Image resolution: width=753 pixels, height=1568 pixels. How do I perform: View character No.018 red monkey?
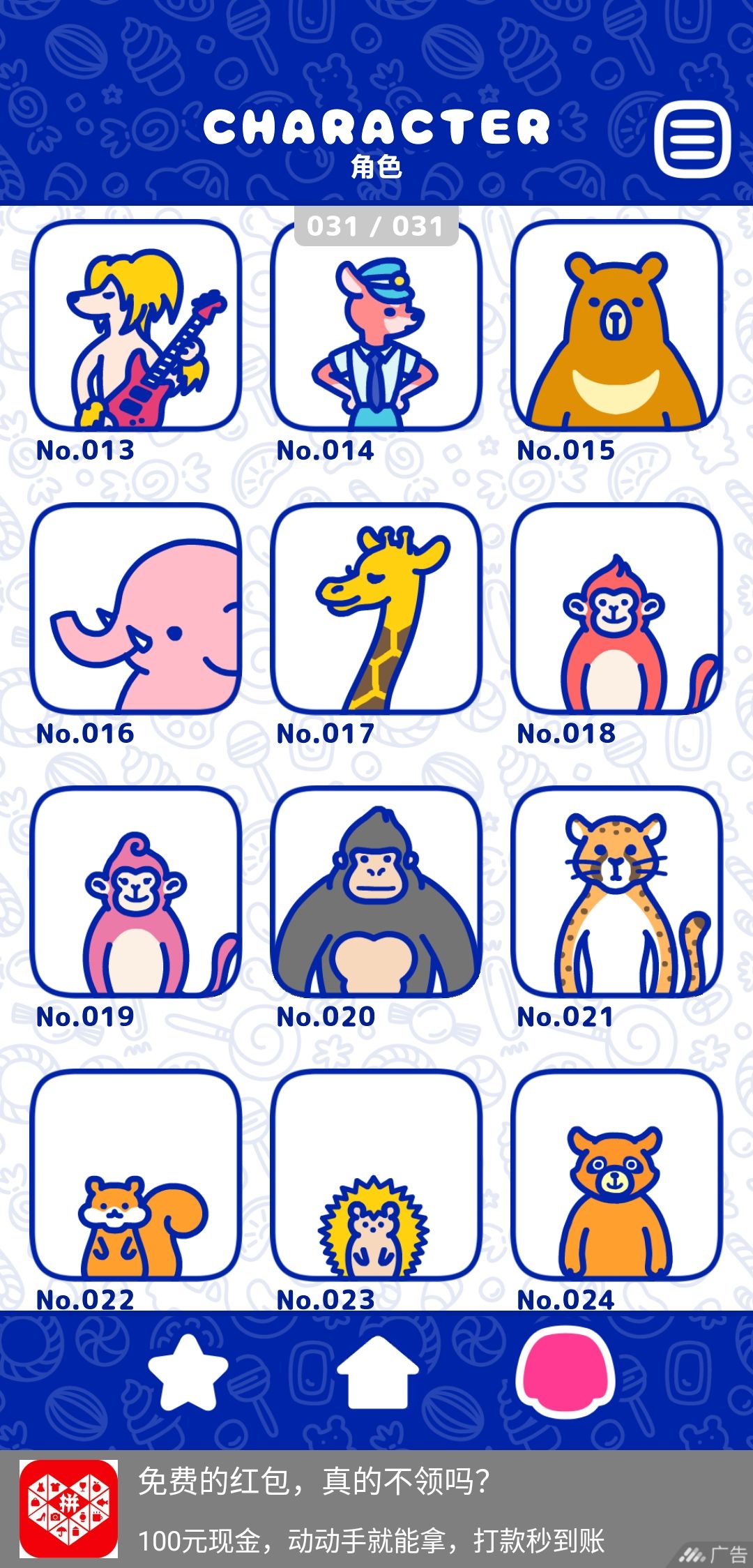point(617,609)
